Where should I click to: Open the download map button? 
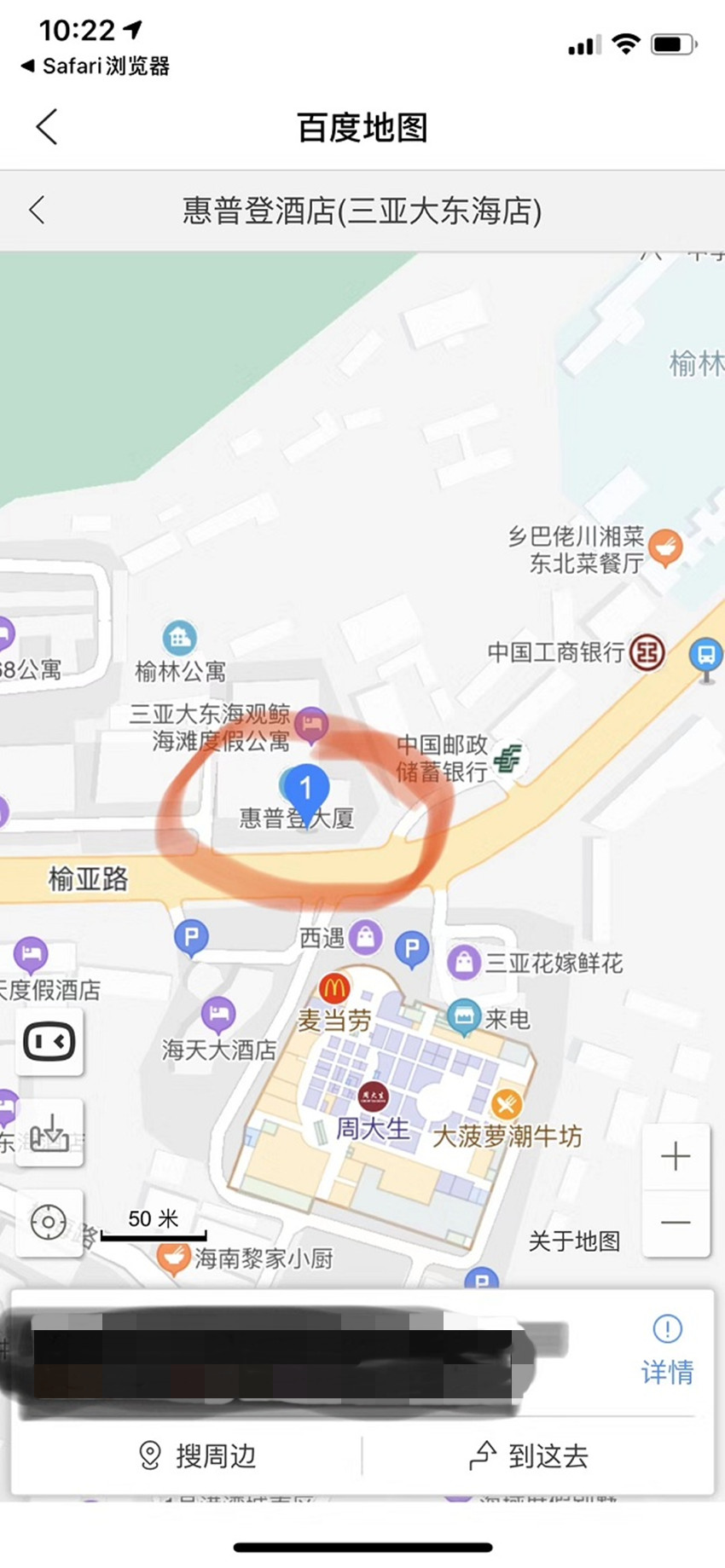[x=49, y=1133]
